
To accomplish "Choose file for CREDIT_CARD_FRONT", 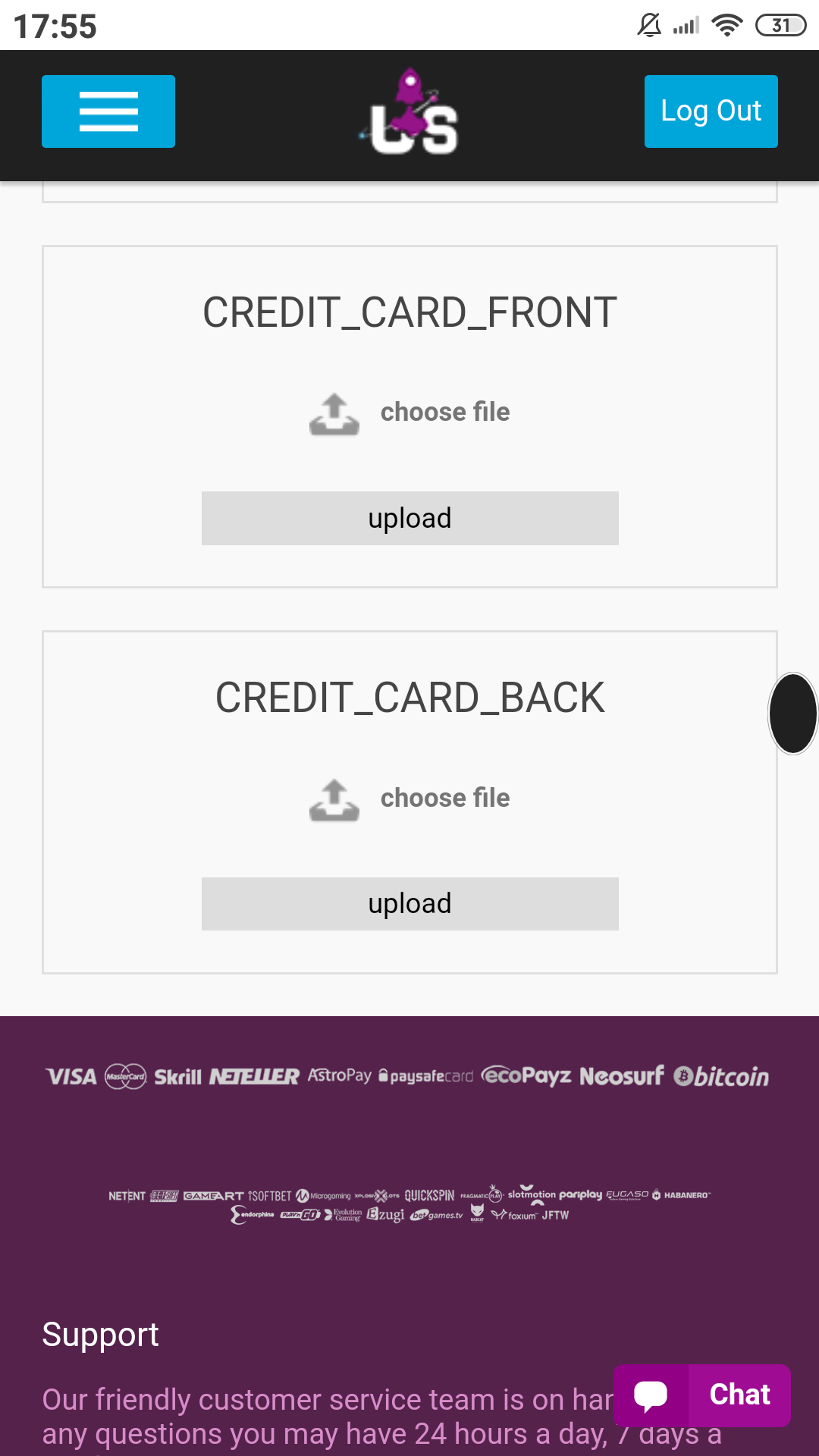I will (410, 413).
